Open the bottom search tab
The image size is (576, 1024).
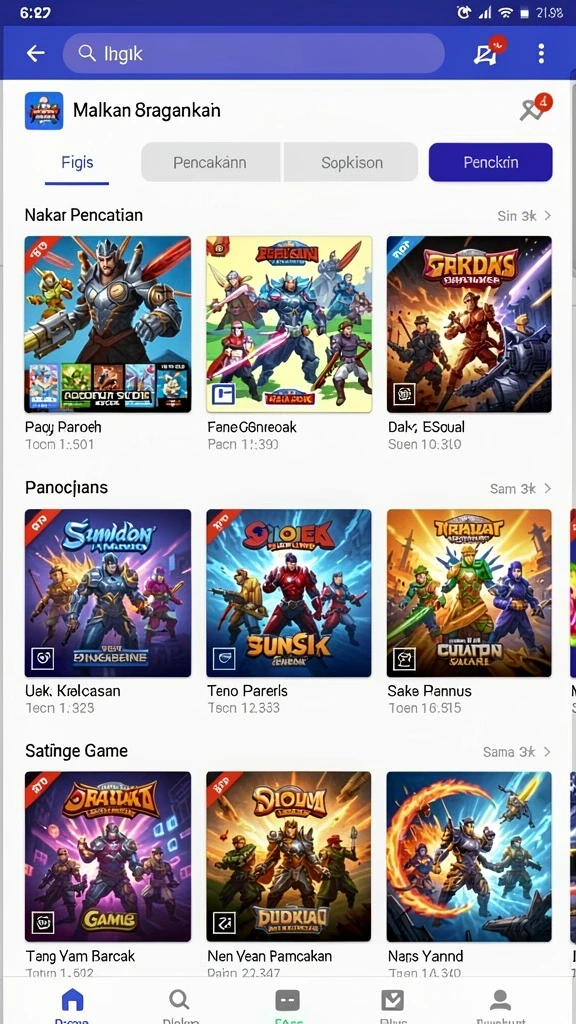point(179,1004)
